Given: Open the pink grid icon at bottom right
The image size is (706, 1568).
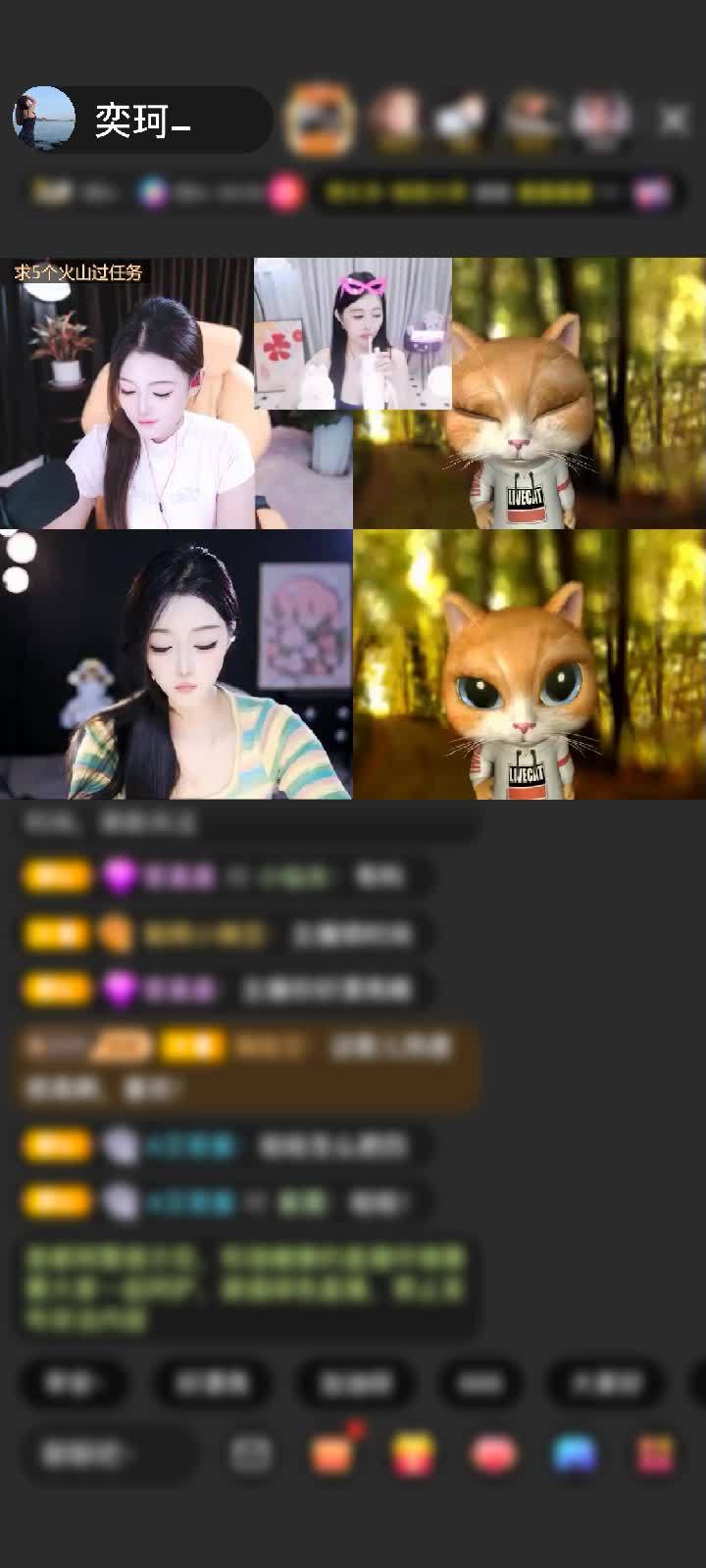Looking at the screenshot, I should tap(655, 1454).
